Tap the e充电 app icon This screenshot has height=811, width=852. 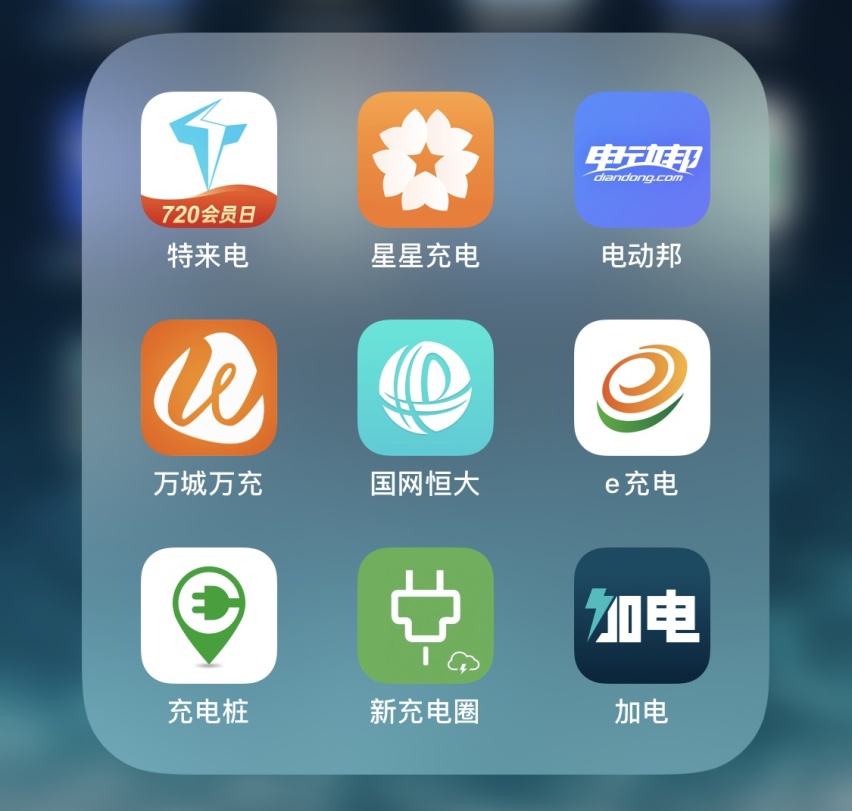click(x=642, y=388)
